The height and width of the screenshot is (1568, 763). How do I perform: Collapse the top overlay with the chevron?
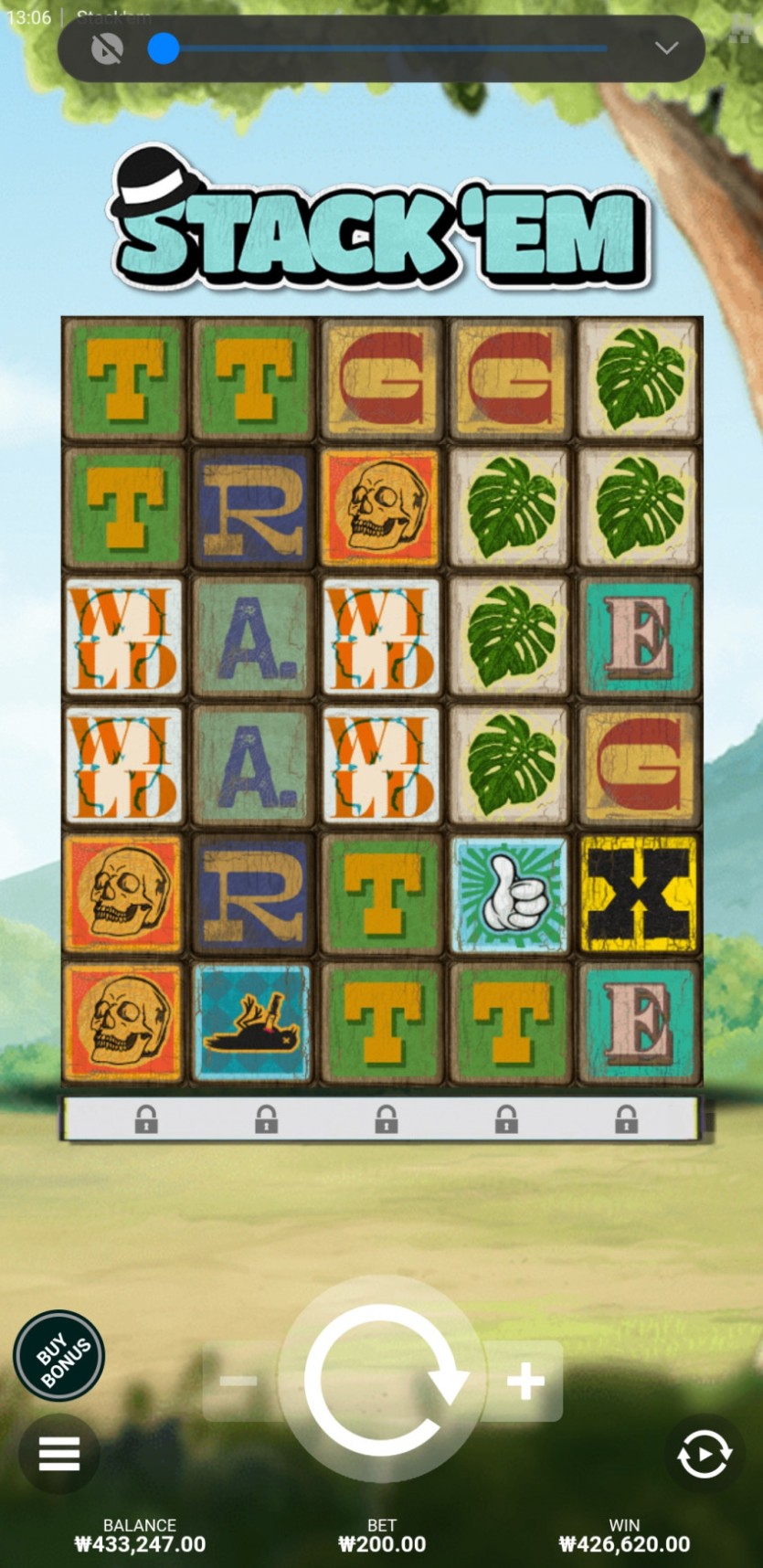(667, 48)
